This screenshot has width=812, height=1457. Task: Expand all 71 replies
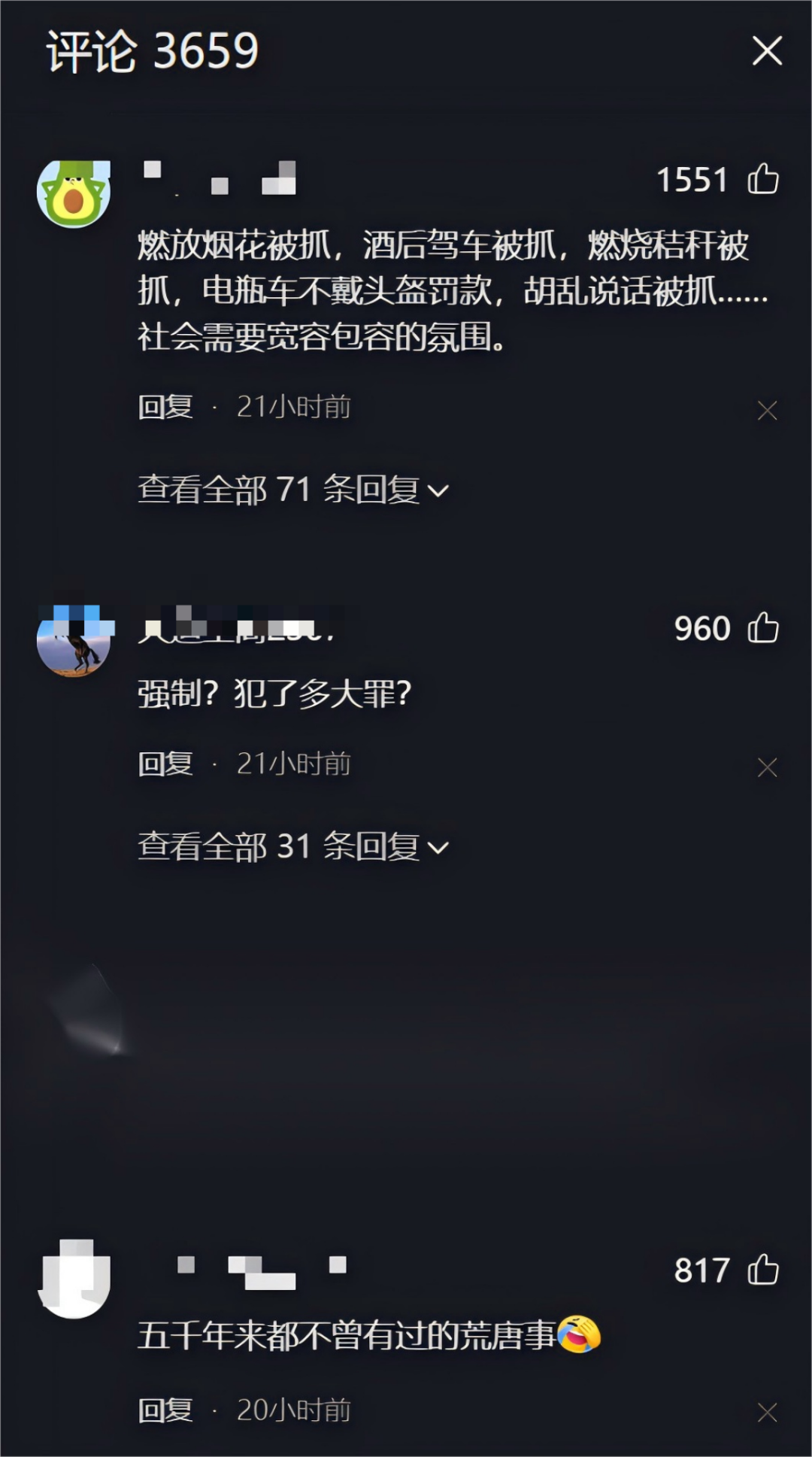point(293,490)
